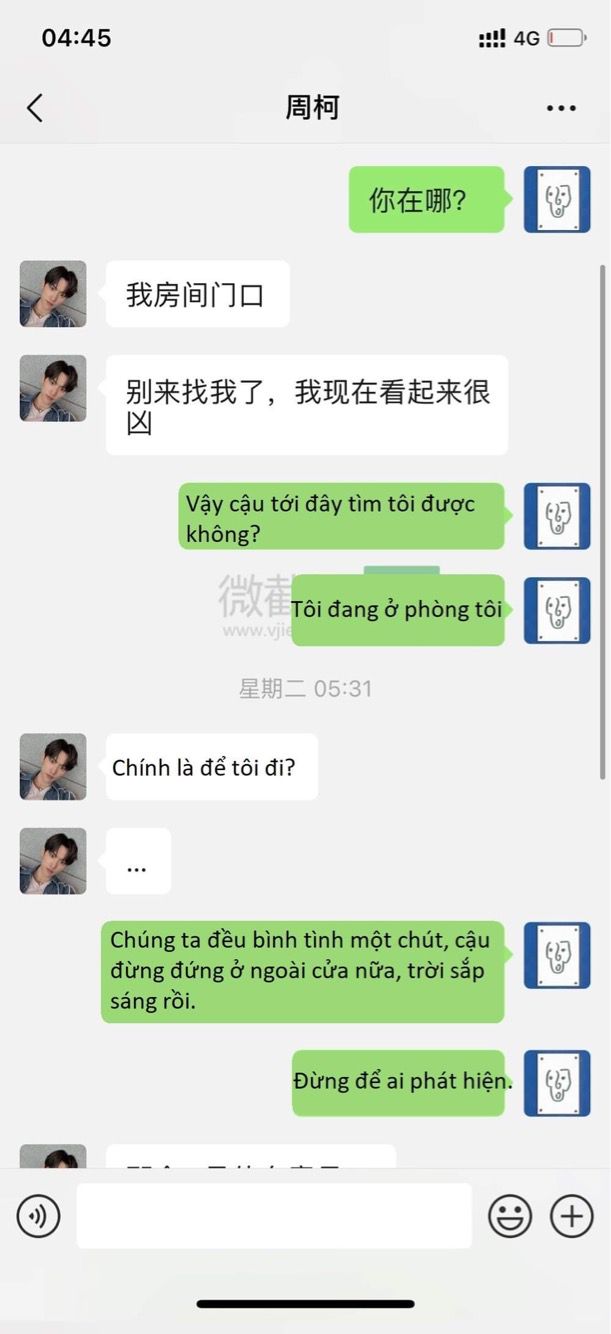
Task: Open the plus attachments menu
Action: [x=571, y=1216]
